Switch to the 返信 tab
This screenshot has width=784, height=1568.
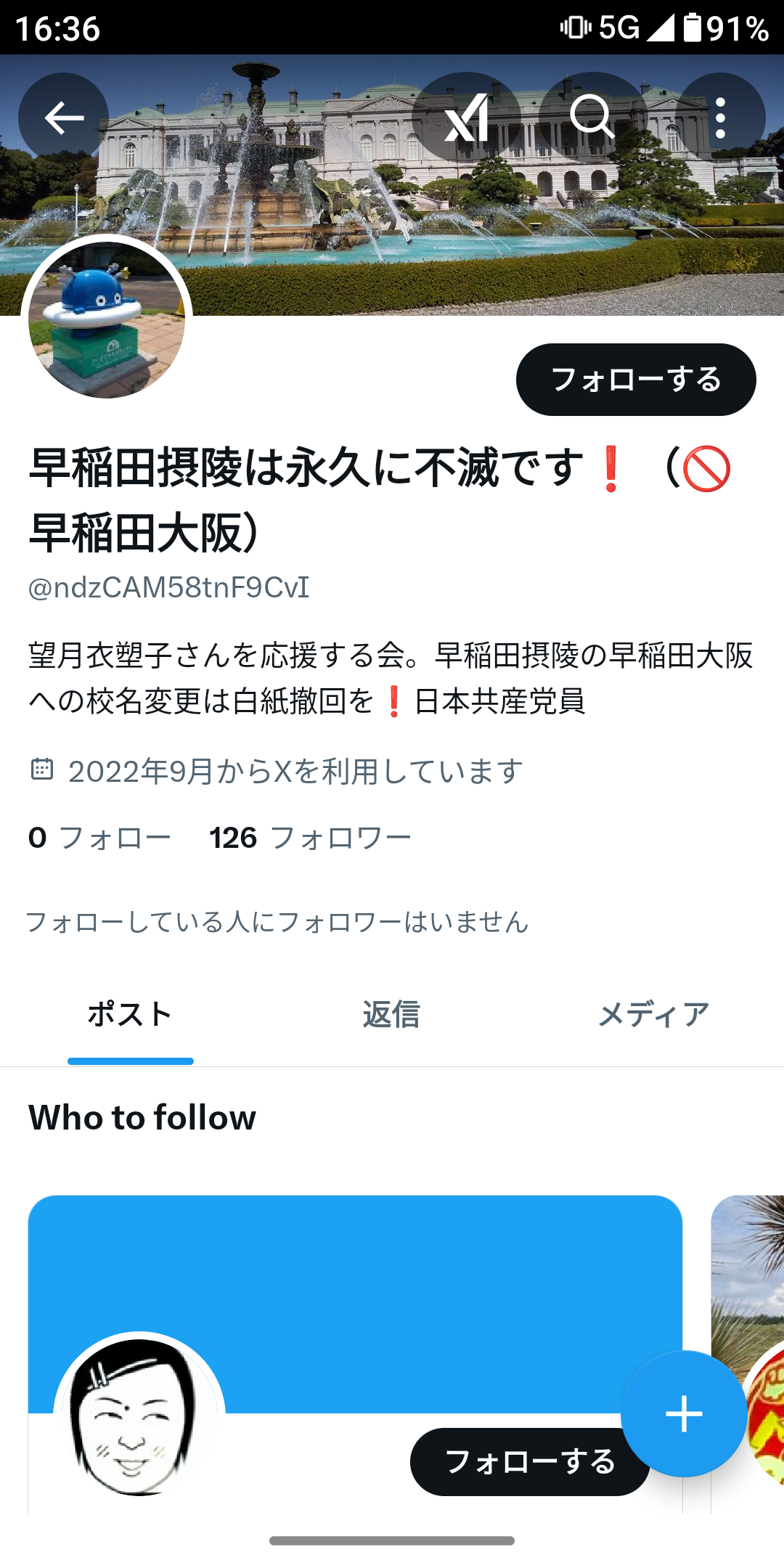pos(391,1015)
